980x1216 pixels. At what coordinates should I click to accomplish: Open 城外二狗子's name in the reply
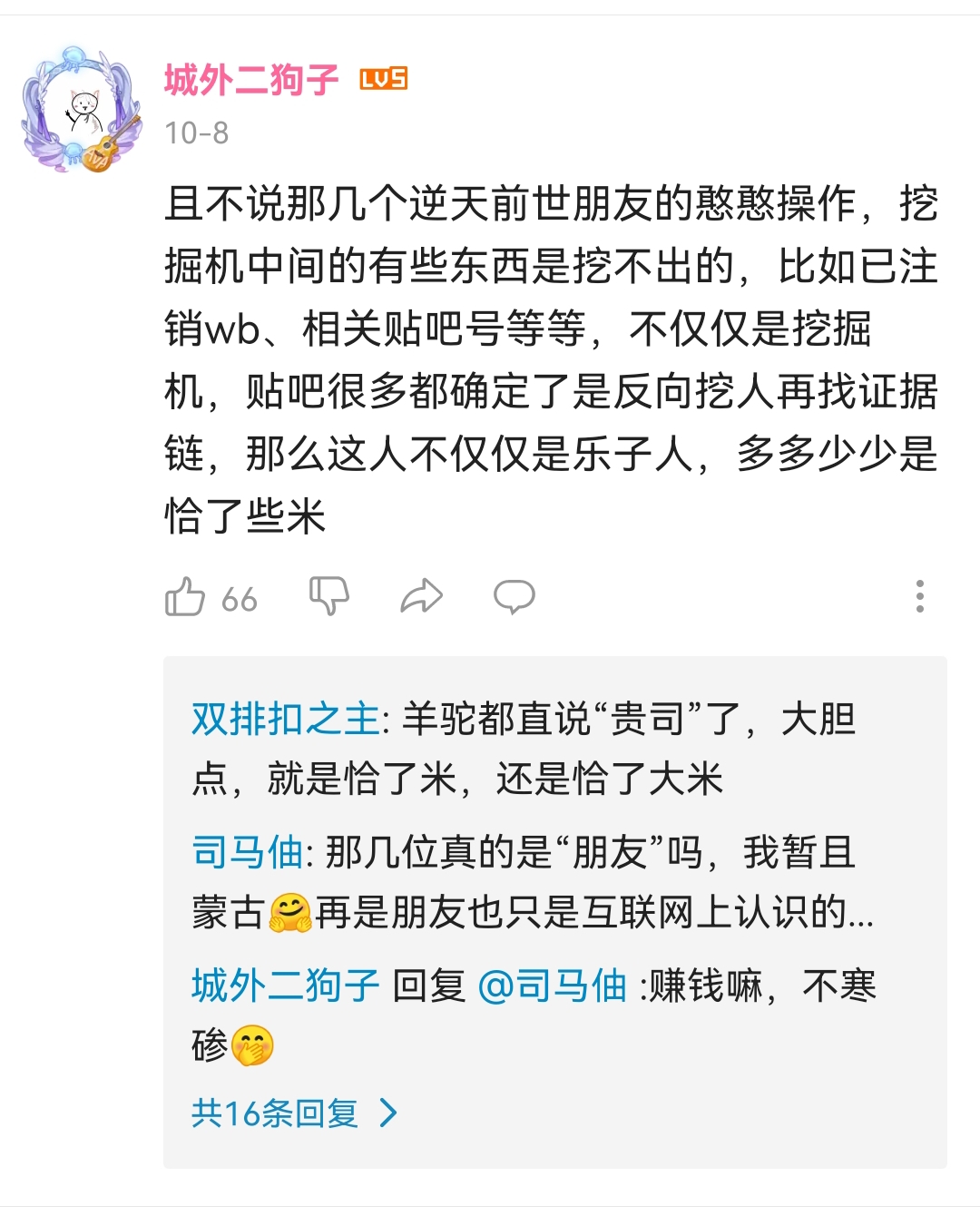[x=285, y=986]
